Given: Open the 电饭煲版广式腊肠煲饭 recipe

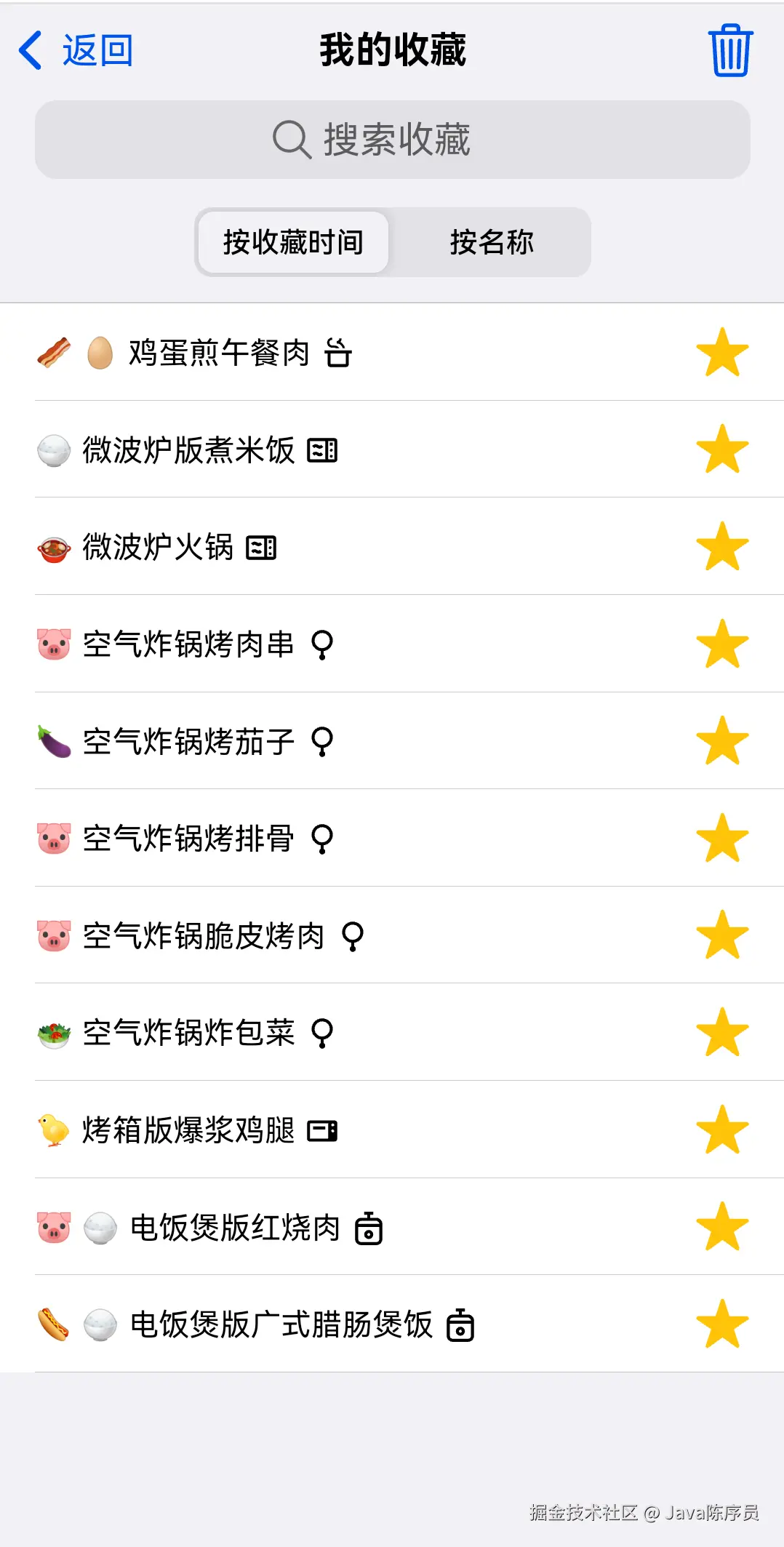Looking at the screenshot, I should click(281, 1324).
